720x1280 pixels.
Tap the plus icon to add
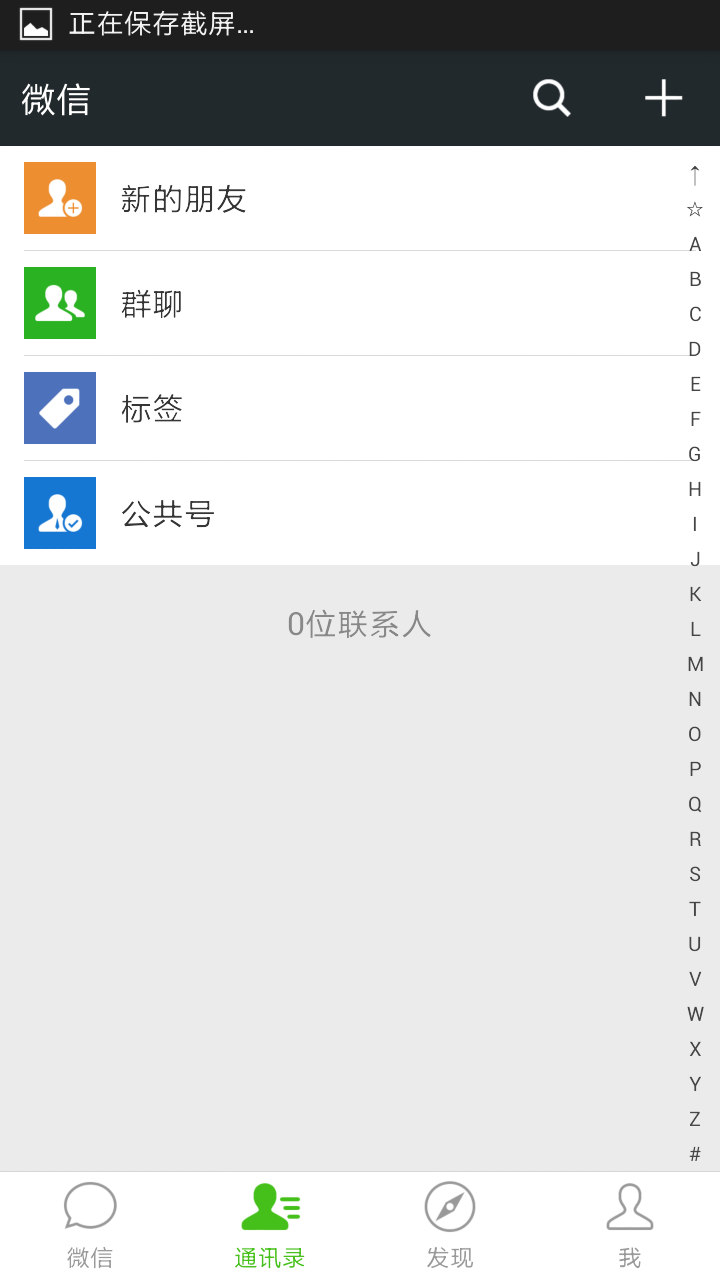coord(663,98)
